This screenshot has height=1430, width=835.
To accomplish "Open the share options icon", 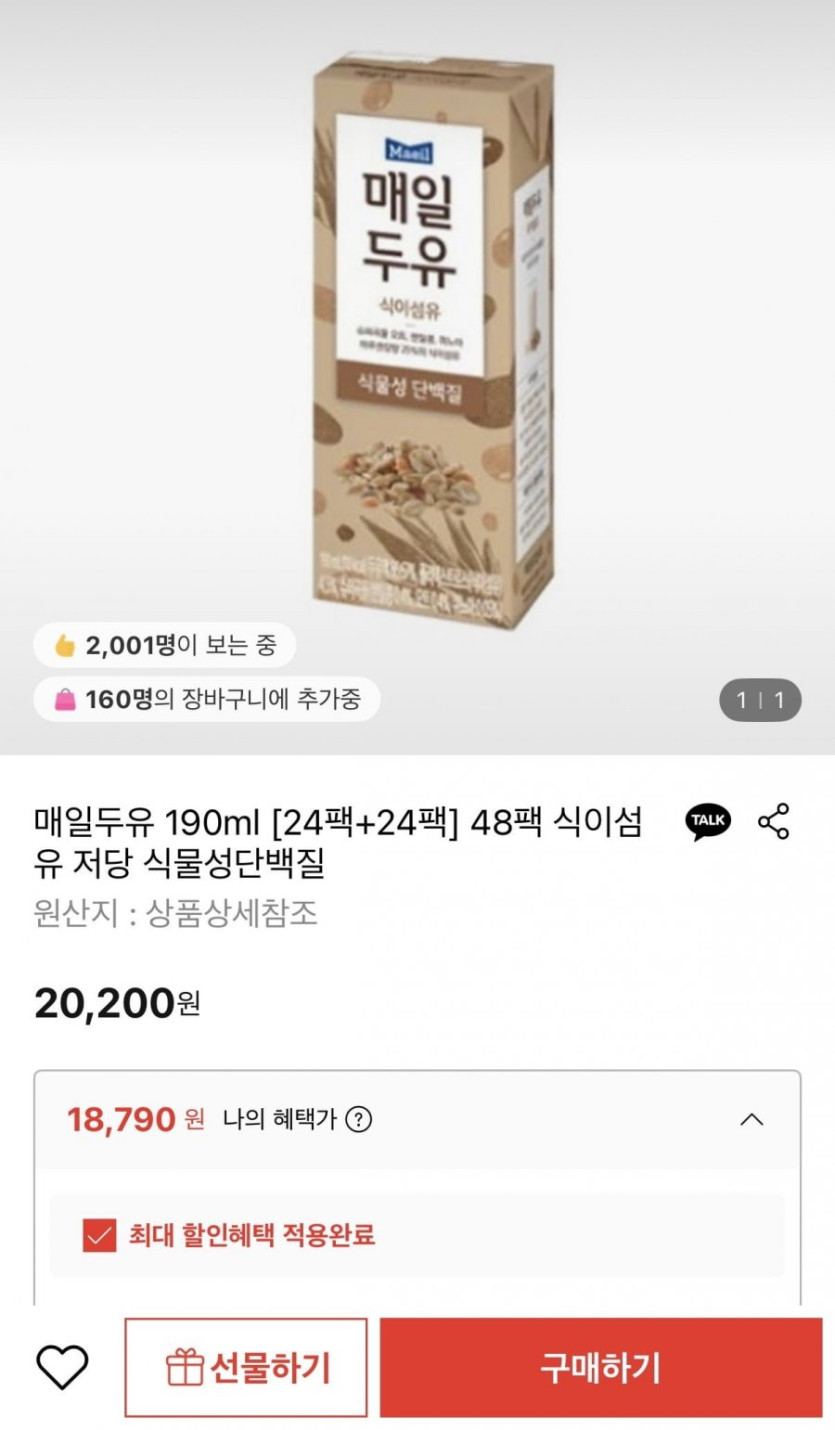I will click(x=774, y=821).
